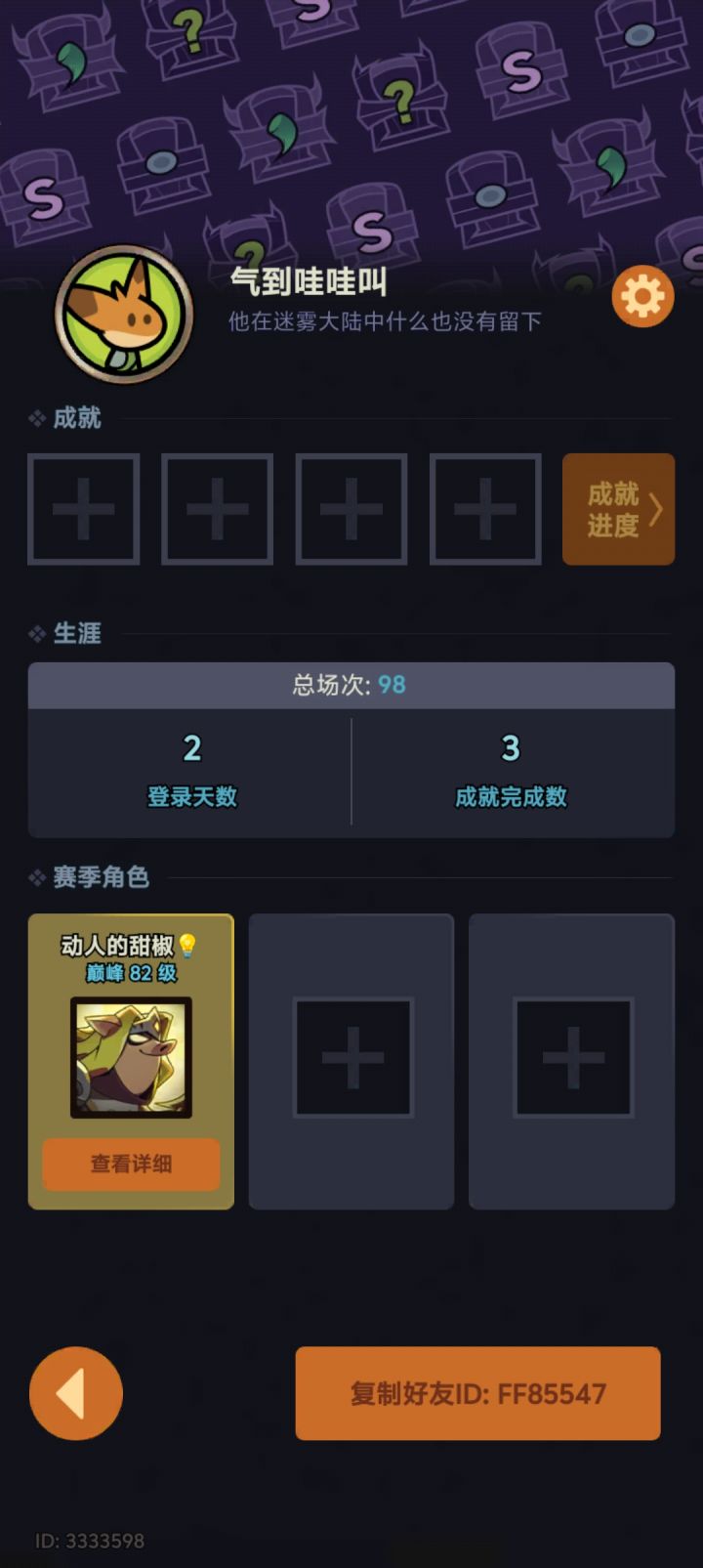
Task: Click 巅峰 82 级 level indicator
Action: click(x=130, y=973)
